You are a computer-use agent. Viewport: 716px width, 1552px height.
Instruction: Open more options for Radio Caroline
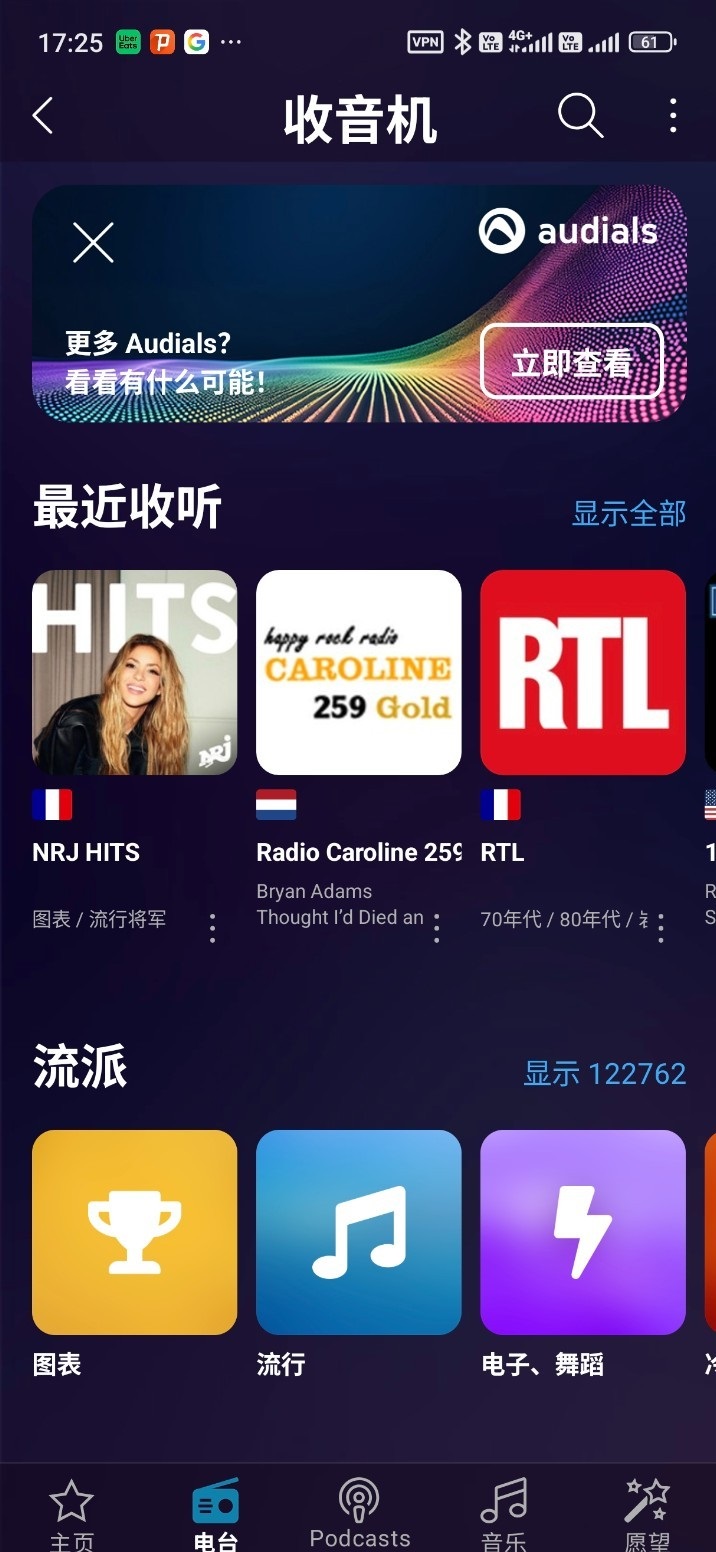point(437,929)
